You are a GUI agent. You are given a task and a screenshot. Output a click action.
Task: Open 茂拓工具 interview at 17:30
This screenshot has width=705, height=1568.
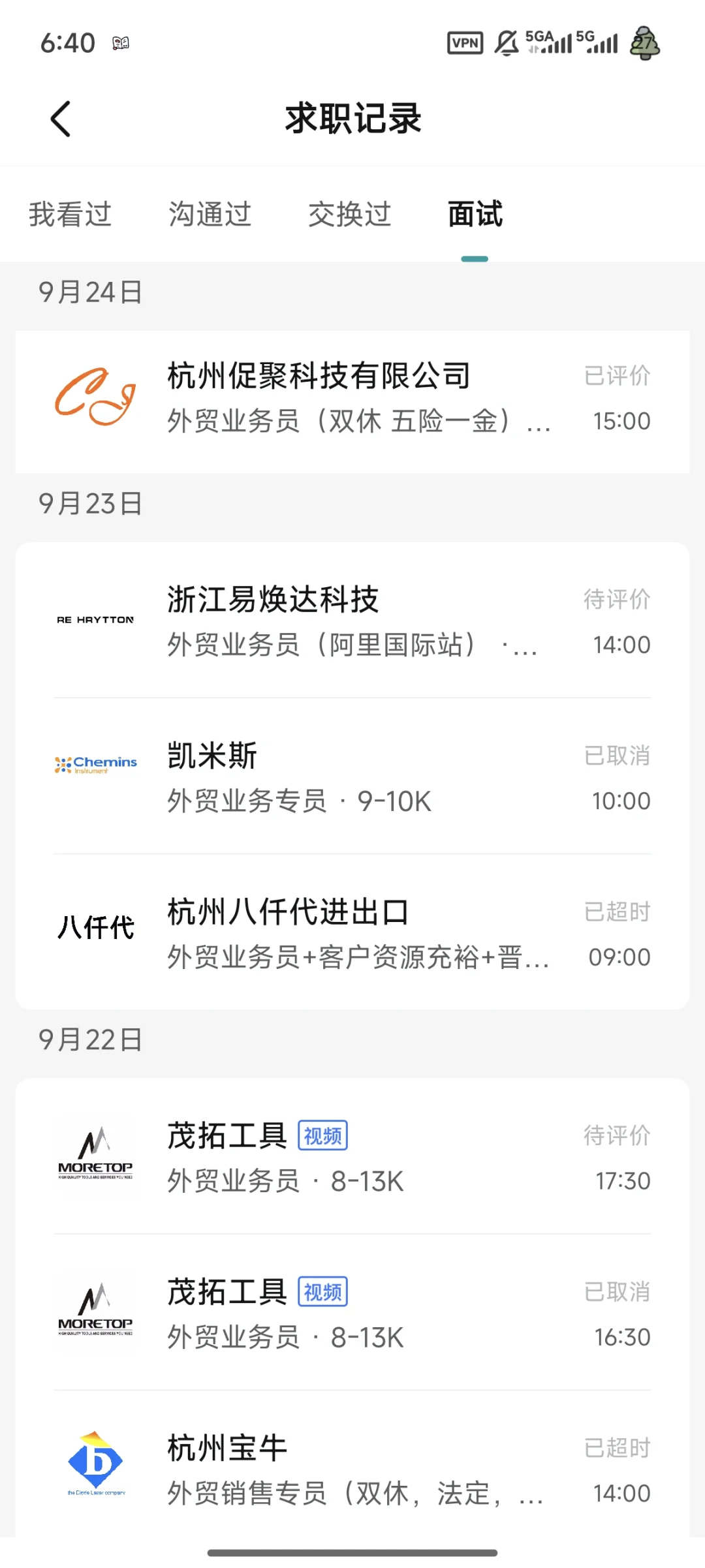[352, 1158]
